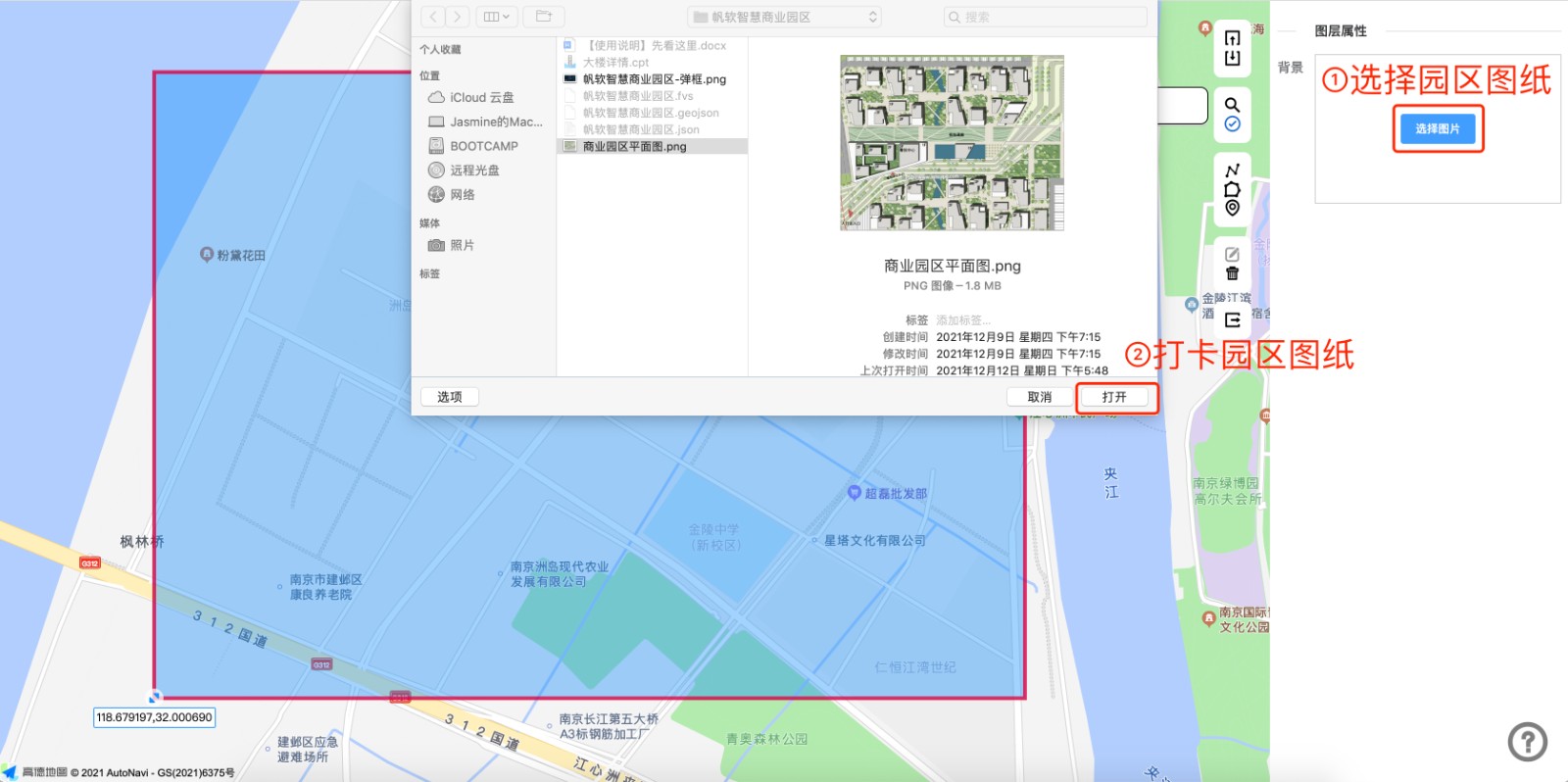Tap the trash delete tool
This screenshot has width=1568, height=782.
click(x=1232, y=273)
